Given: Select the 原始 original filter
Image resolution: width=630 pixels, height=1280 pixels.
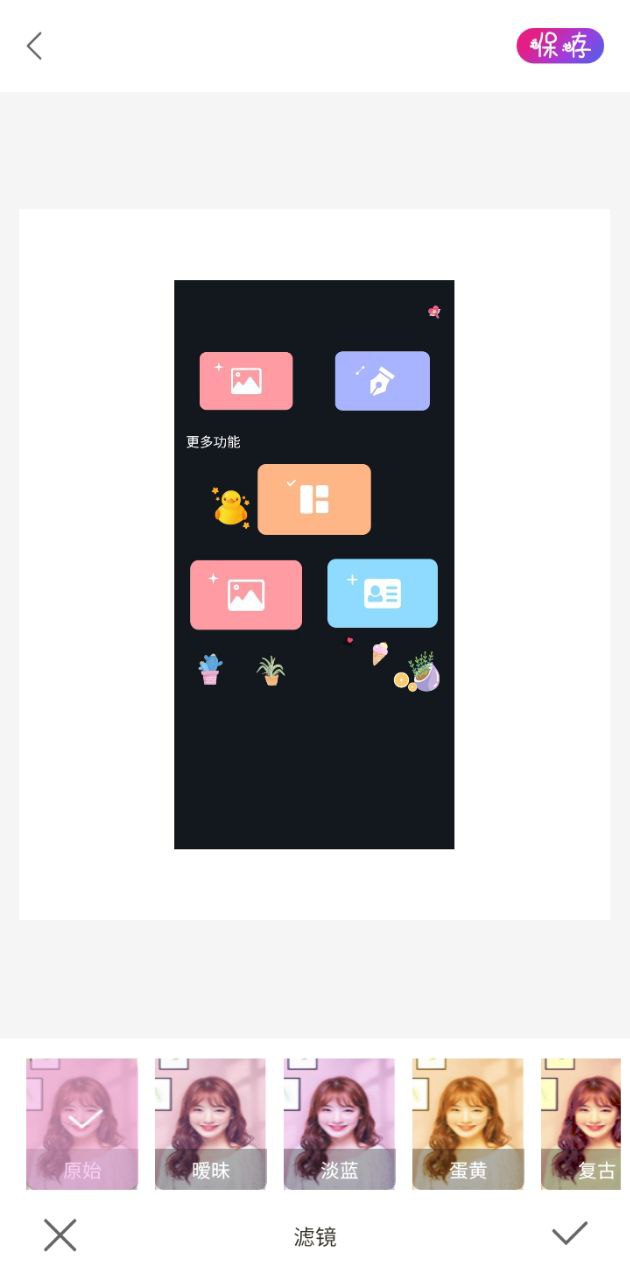Looking at the screenshot, I should [x=82, y=1123].
